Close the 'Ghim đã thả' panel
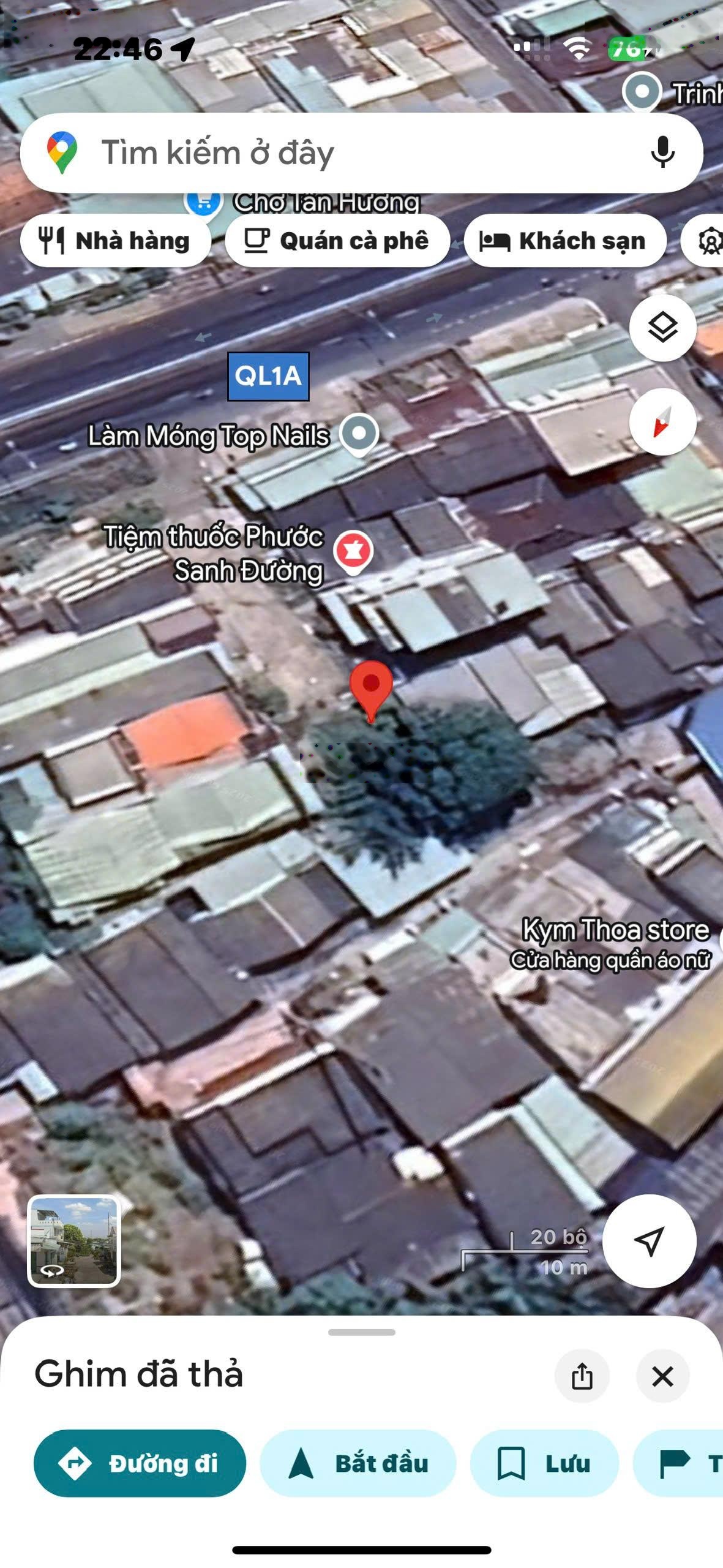Image resolution: width=723 pixels, height=1568 pixels. pyautogui.click(x=662, y=1376)
